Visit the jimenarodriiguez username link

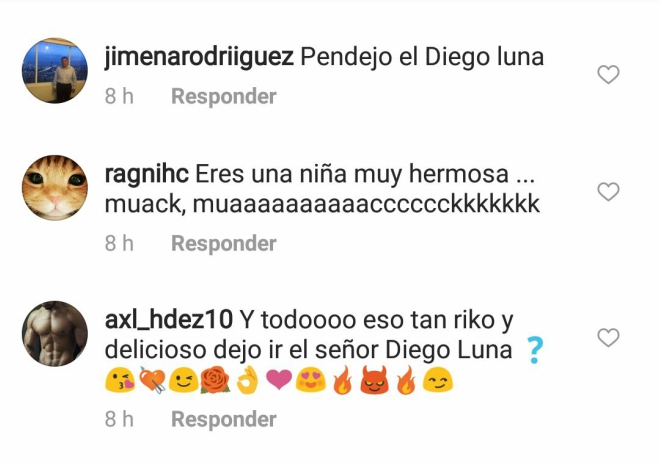(x=199, y=57)
